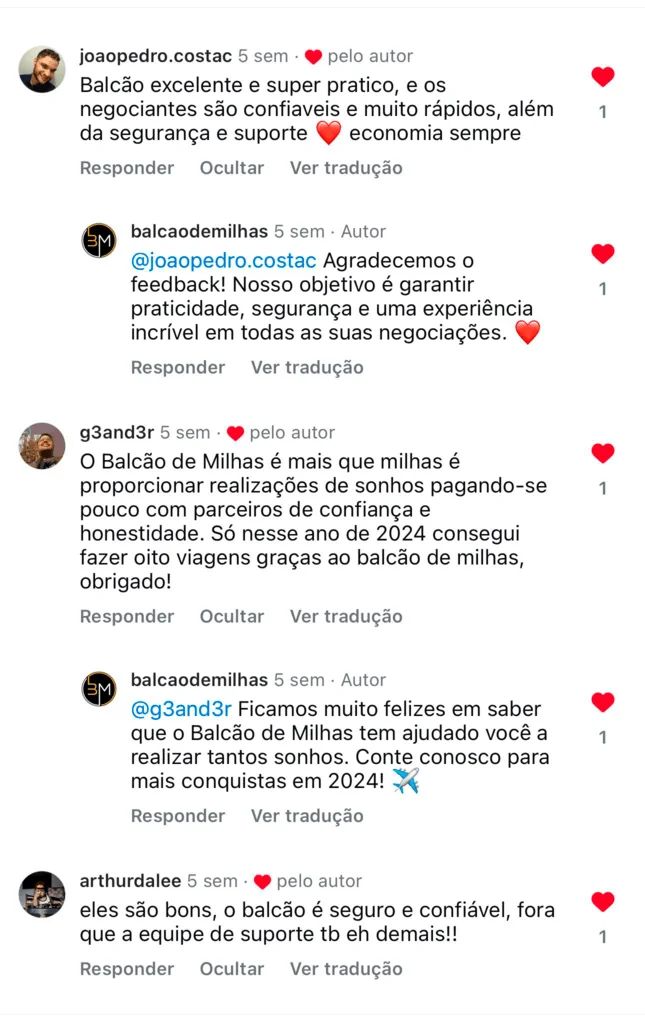Reply to balcaodemilhas' response to joaopedro.costac
This screenshot has width=645, height=1026.
click(x=177, y=367)
